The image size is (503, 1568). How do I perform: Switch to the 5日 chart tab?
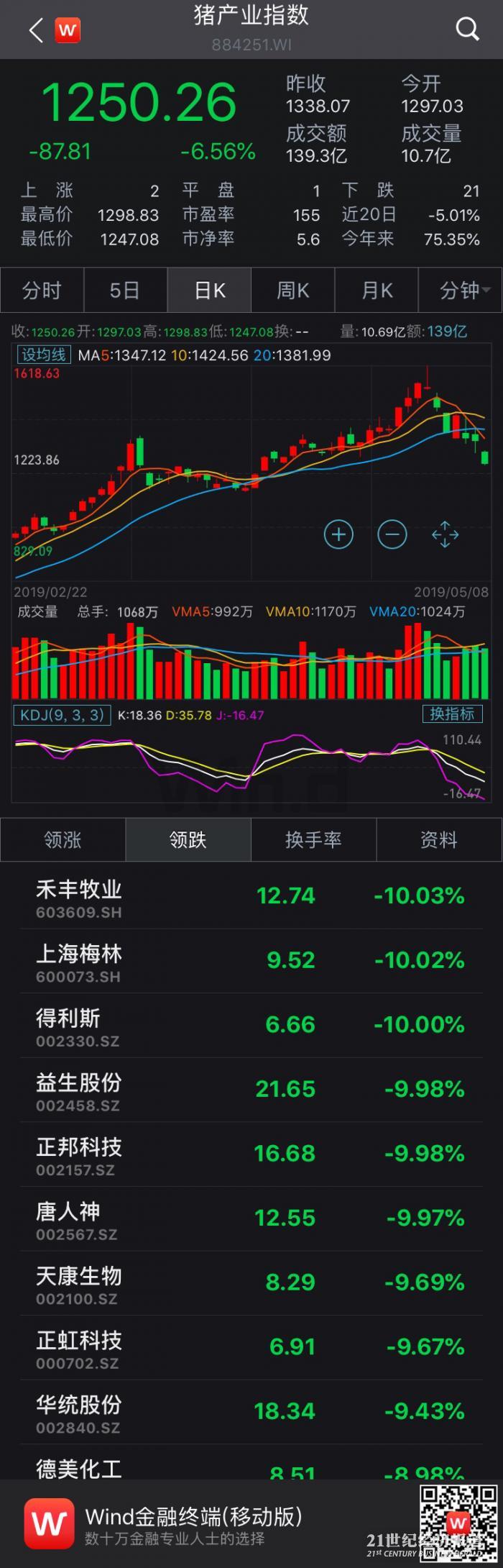click(125, 291)
